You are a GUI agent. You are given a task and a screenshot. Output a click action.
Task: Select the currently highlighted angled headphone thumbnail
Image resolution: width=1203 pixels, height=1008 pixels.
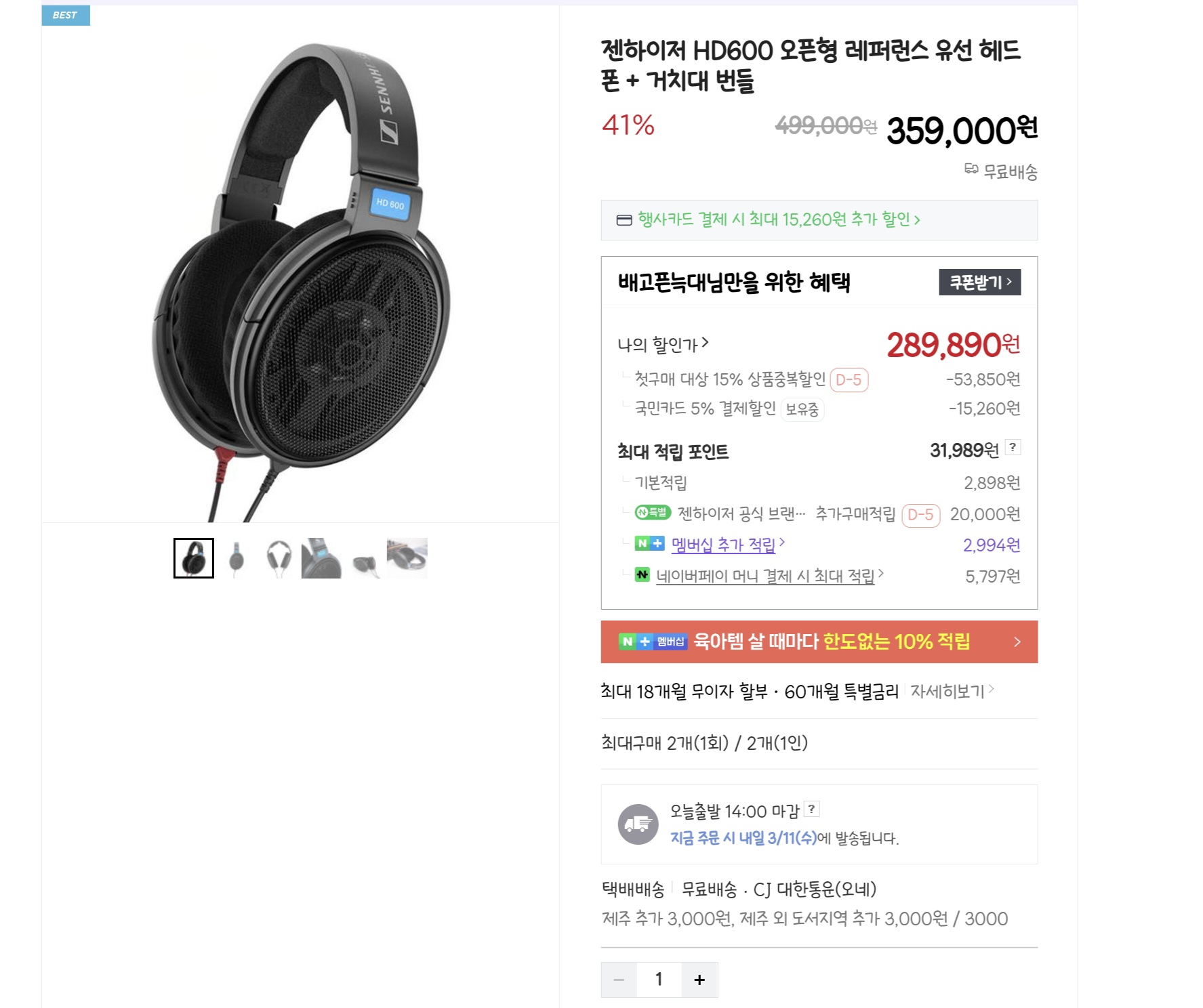coord(194,558)
